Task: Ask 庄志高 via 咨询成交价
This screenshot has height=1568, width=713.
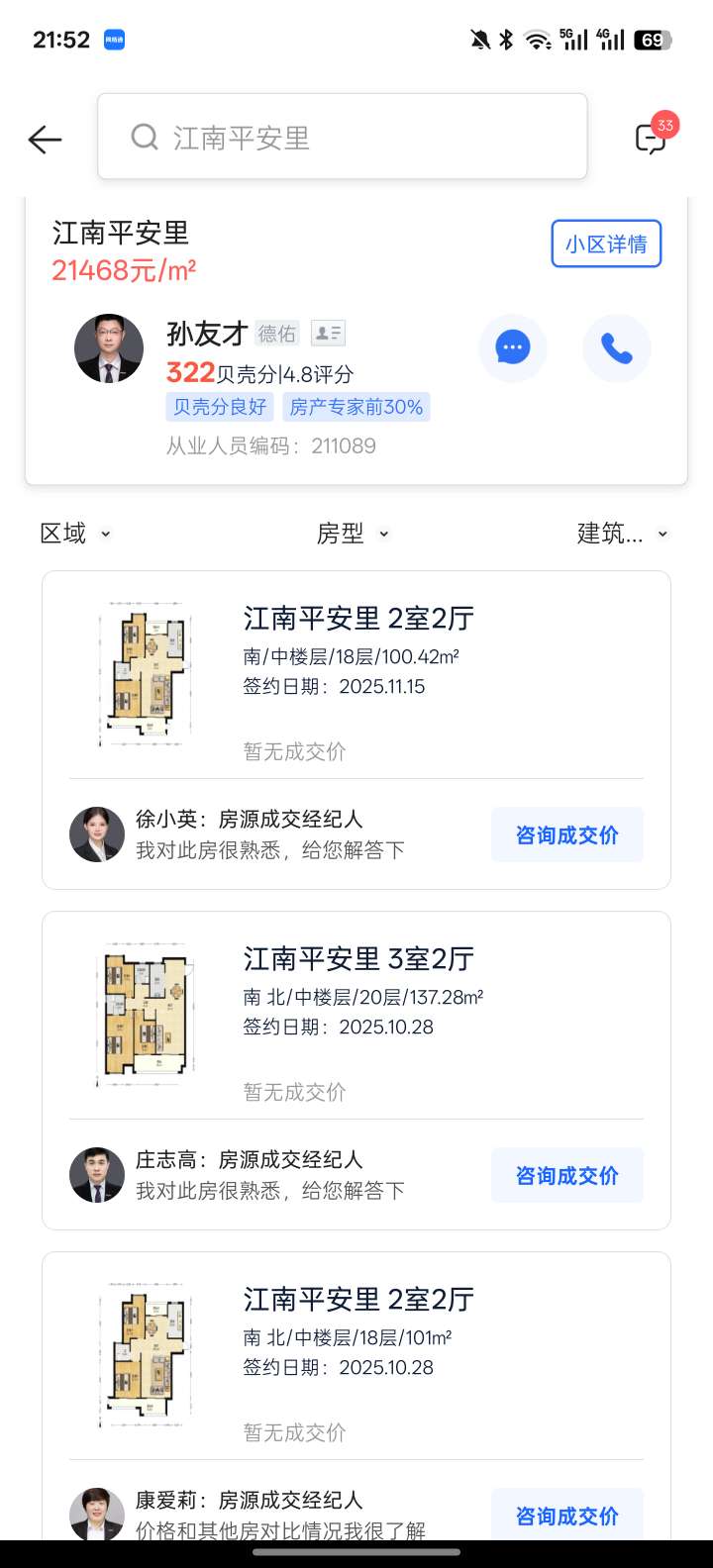Action: tap(566, 1175)
